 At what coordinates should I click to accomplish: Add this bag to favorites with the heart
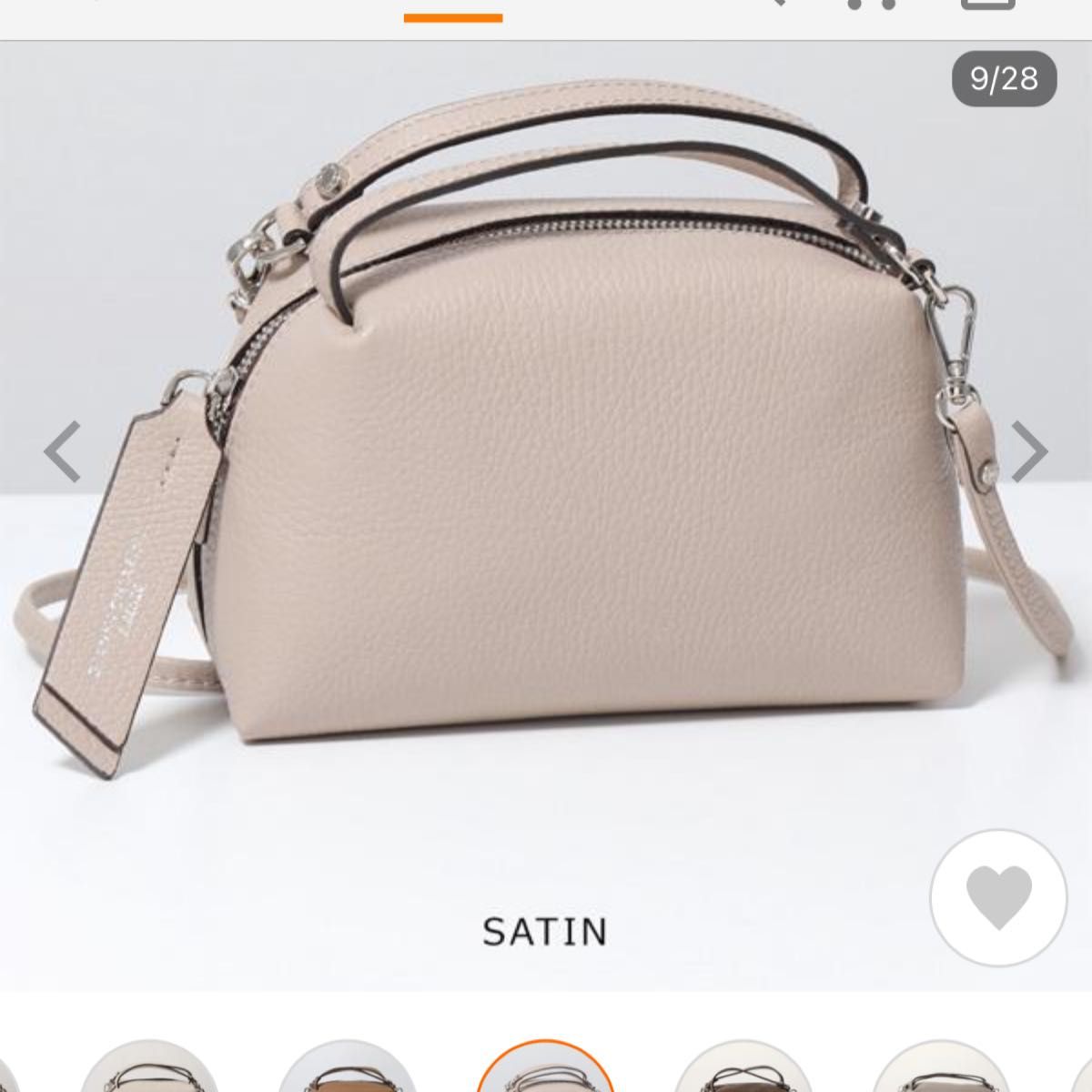pyautogui.click(x=998, y=897)
